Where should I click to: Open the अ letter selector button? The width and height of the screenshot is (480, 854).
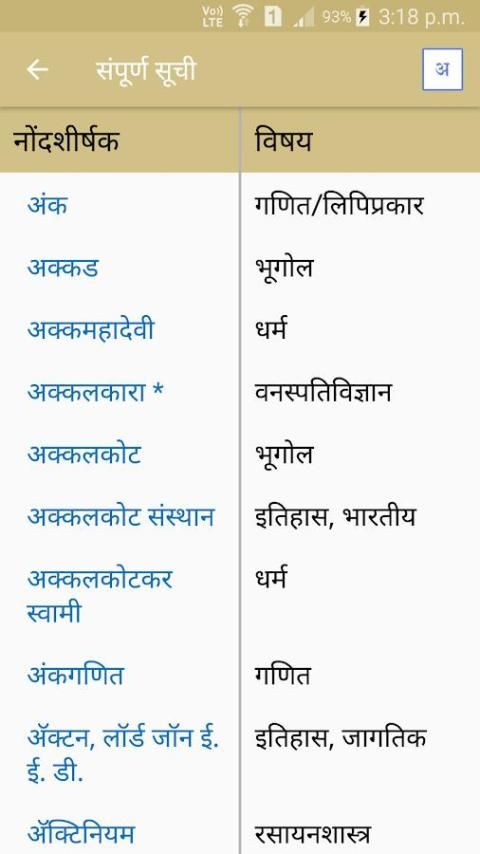[442, 69]
